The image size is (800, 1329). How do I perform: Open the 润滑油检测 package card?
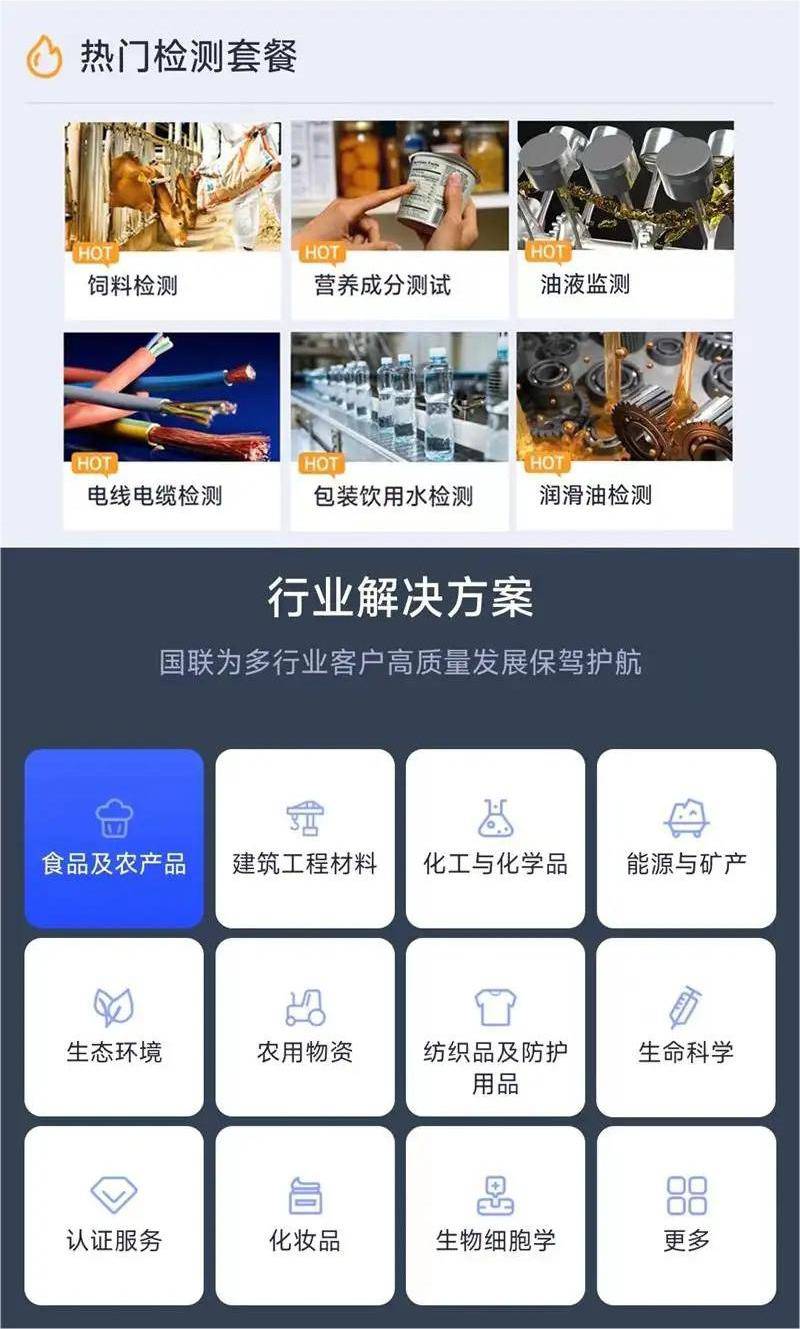coord(625,431)
